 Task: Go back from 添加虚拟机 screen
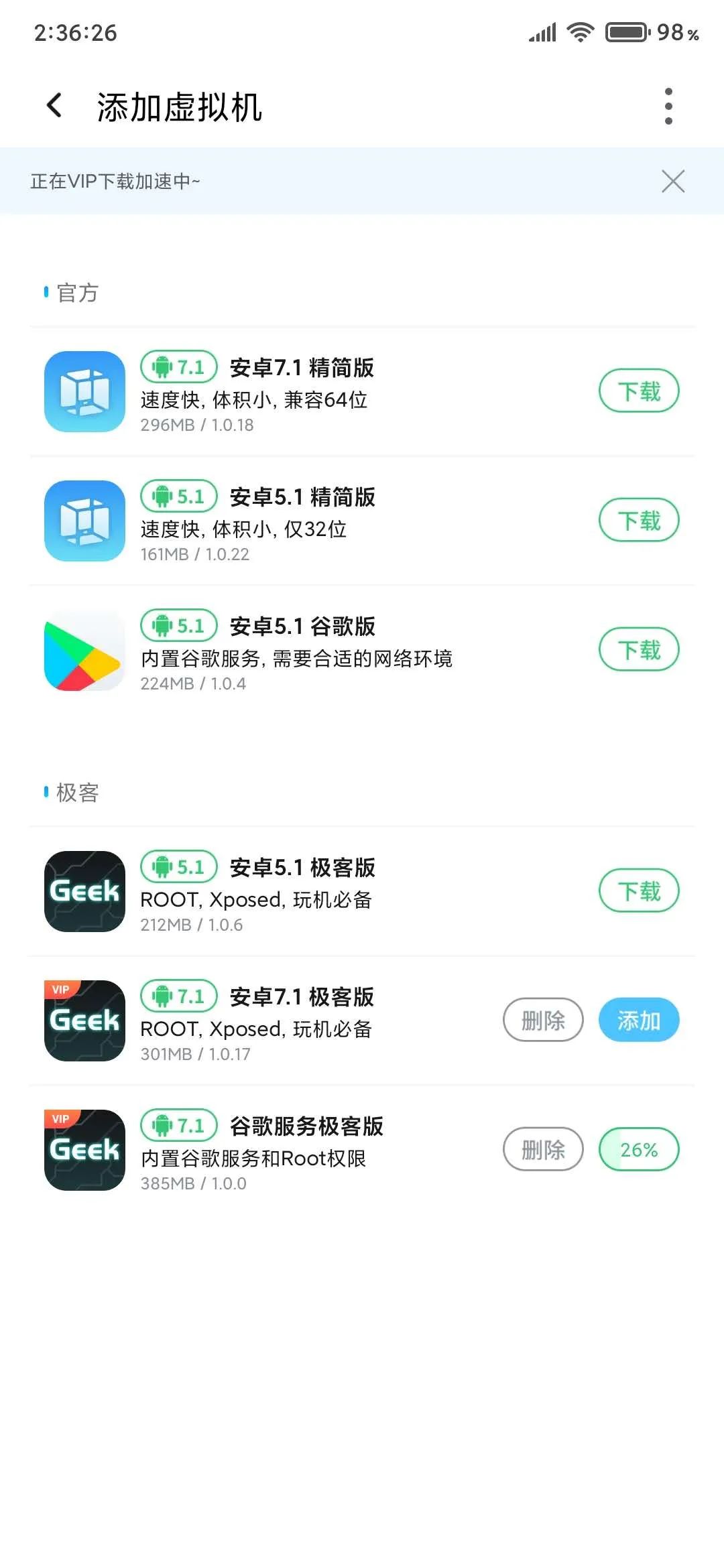coord(54,106)
